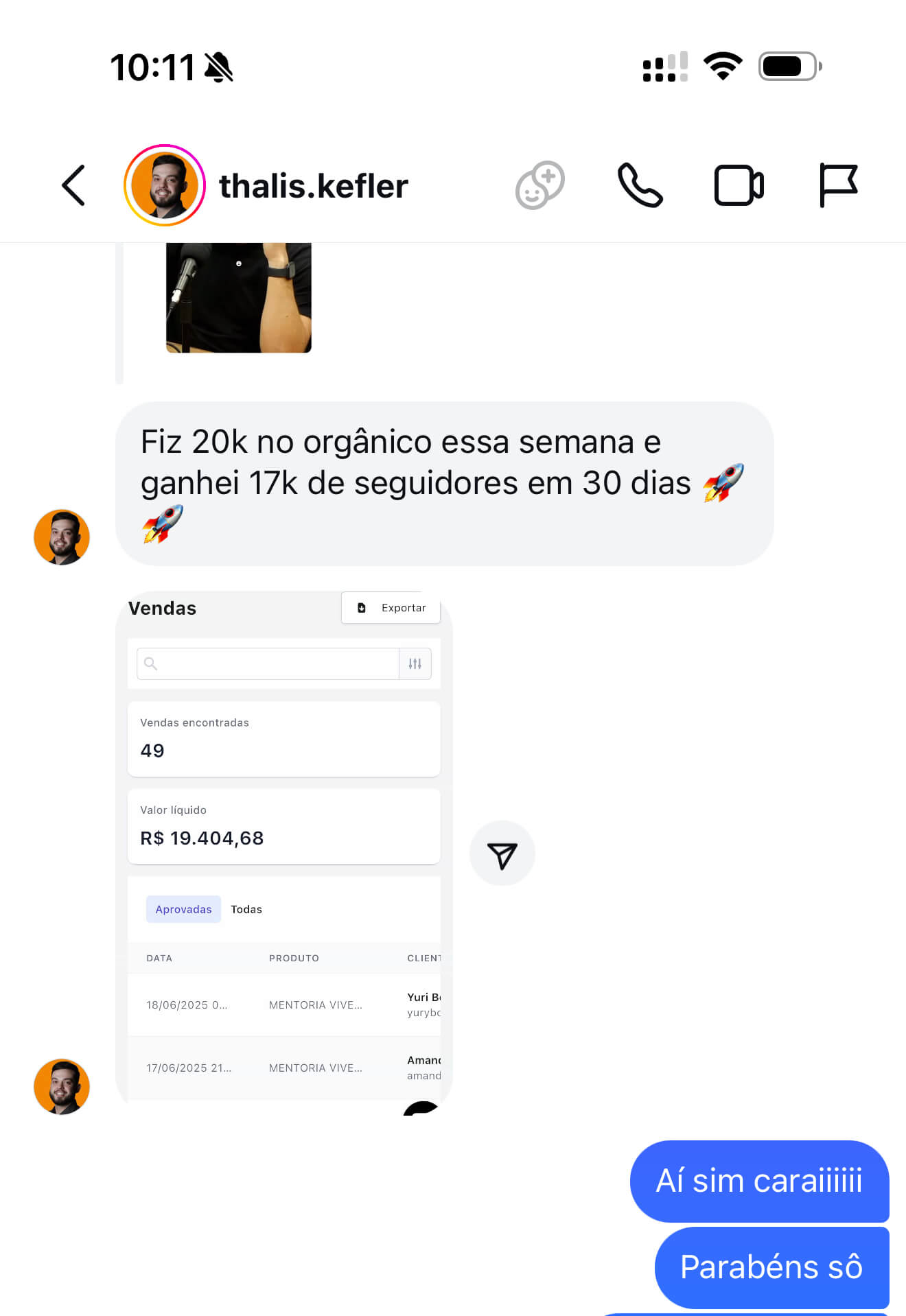Start a voice call with thalis.kefler

[x=640, y=185]
